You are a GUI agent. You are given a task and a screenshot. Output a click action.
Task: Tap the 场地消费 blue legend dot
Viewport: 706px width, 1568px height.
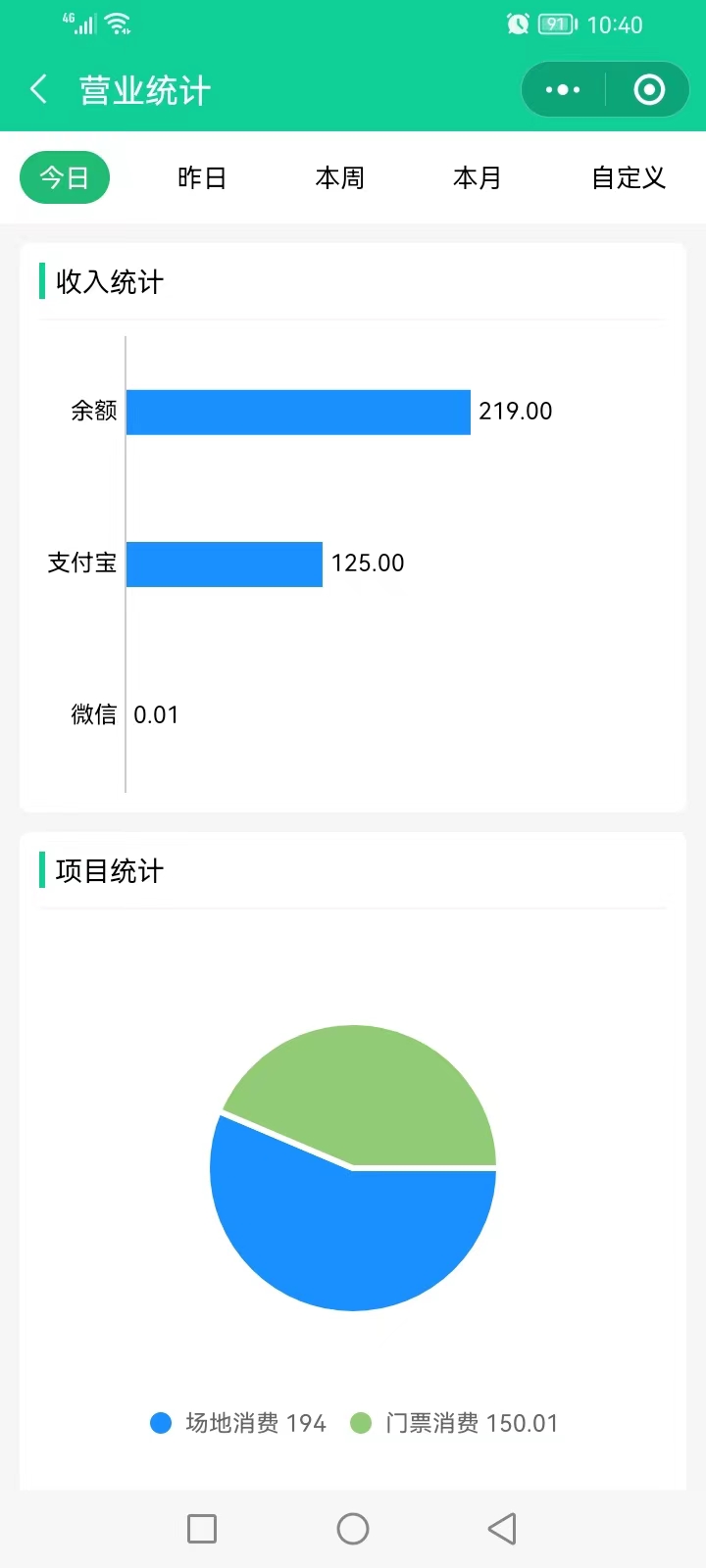(x=161, y=1423)
